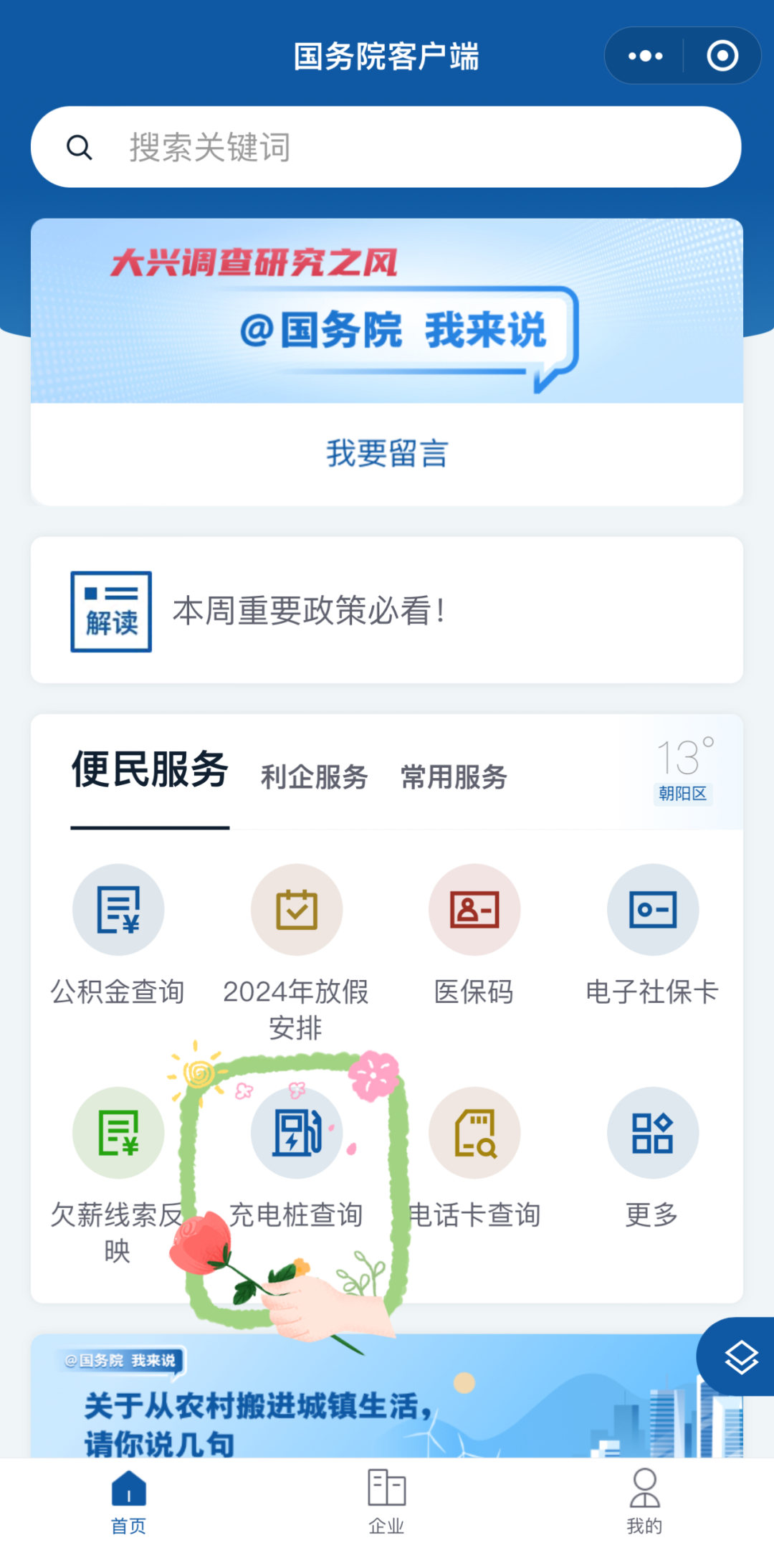Switch to the 我的 bottom tab
Screen dimensions: 774x1568
click(x=644, y=1500)
